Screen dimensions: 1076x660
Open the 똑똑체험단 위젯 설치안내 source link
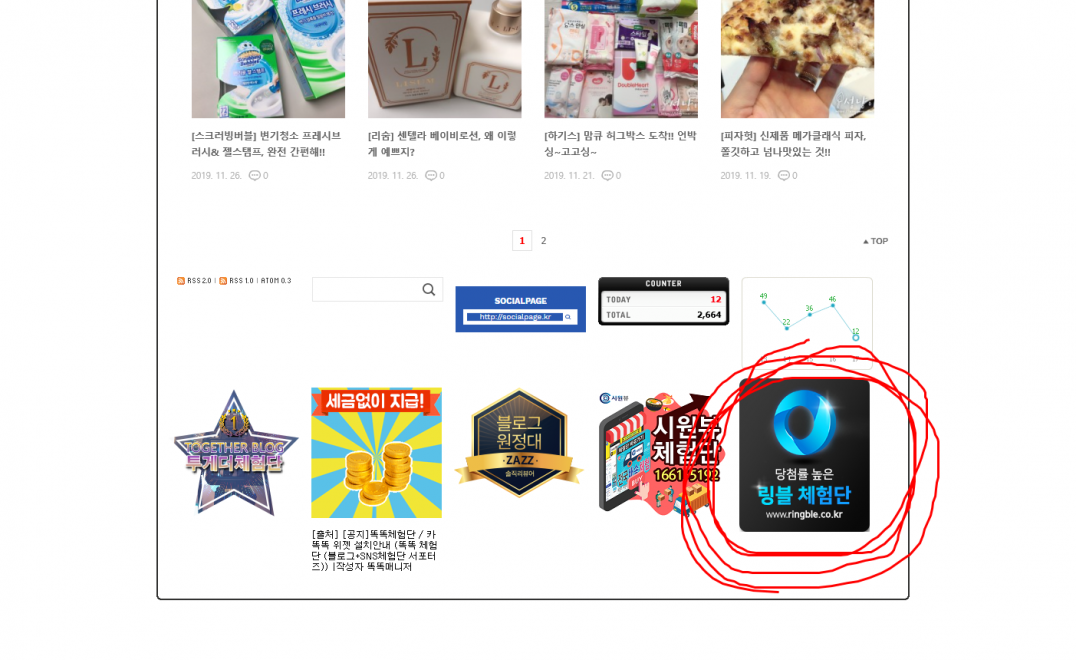tap(374, 550)
